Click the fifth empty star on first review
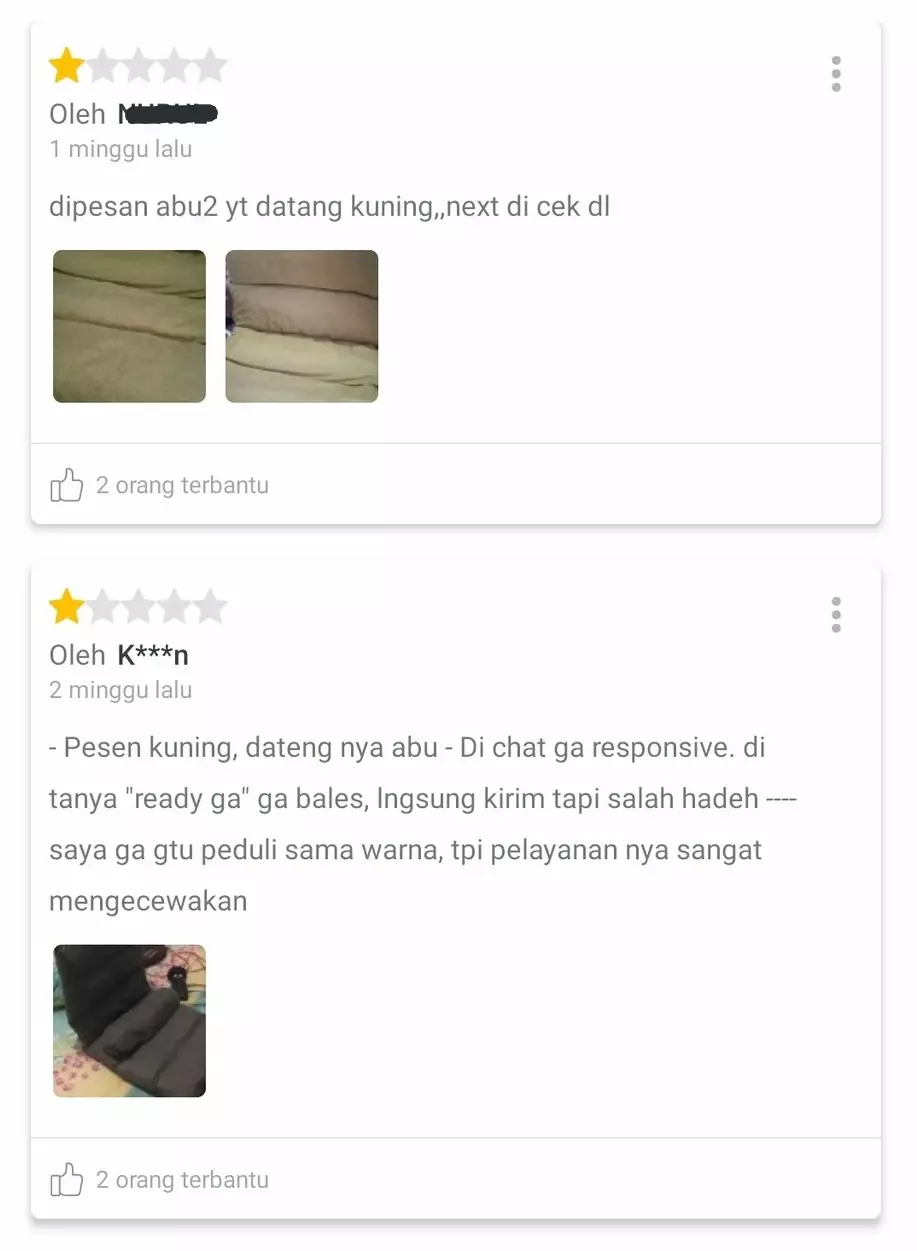 click(208, 64)
